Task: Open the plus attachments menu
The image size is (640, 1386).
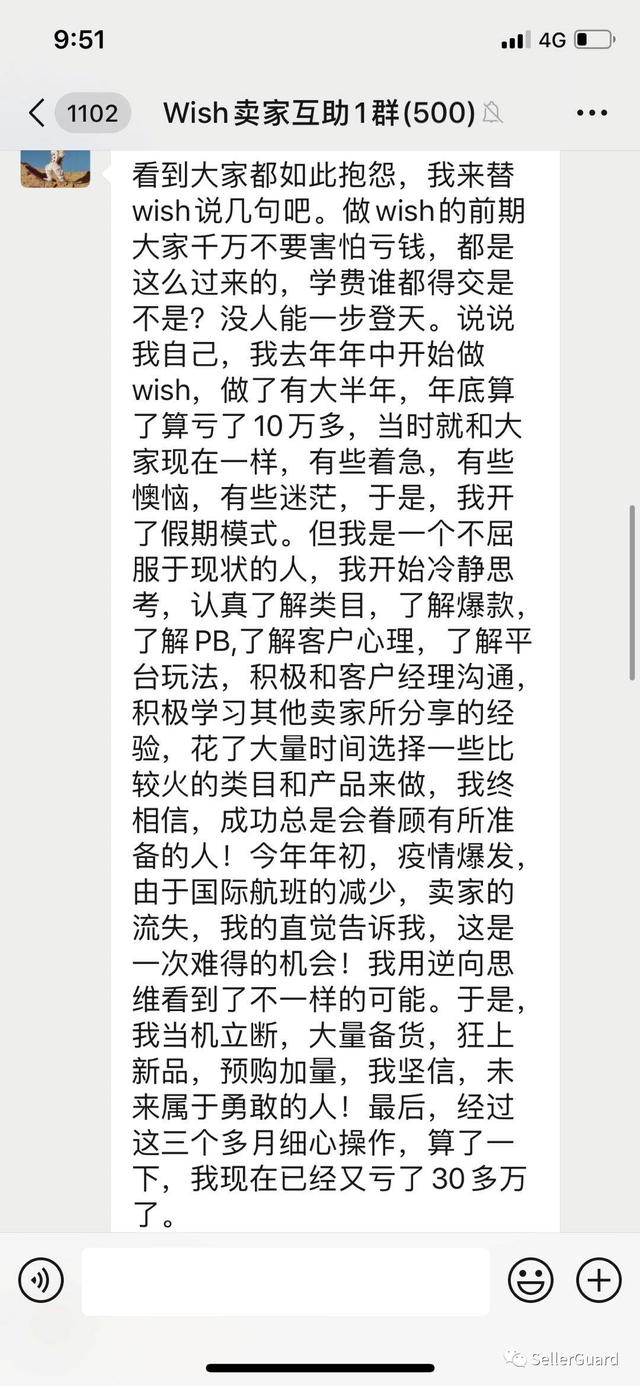Action: pyautogui.click(x=599, y=1280)
